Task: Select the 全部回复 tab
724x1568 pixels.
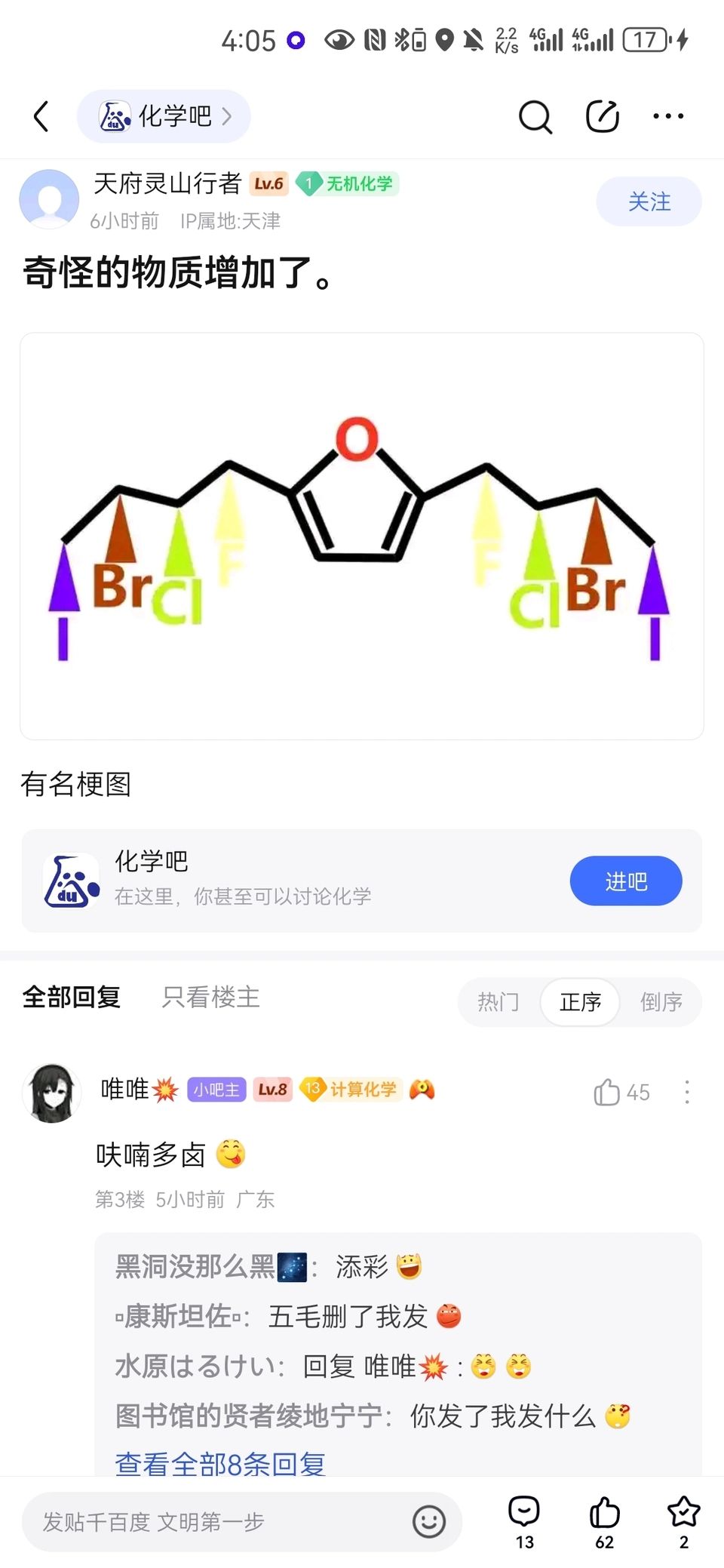Action: point(72,998)
